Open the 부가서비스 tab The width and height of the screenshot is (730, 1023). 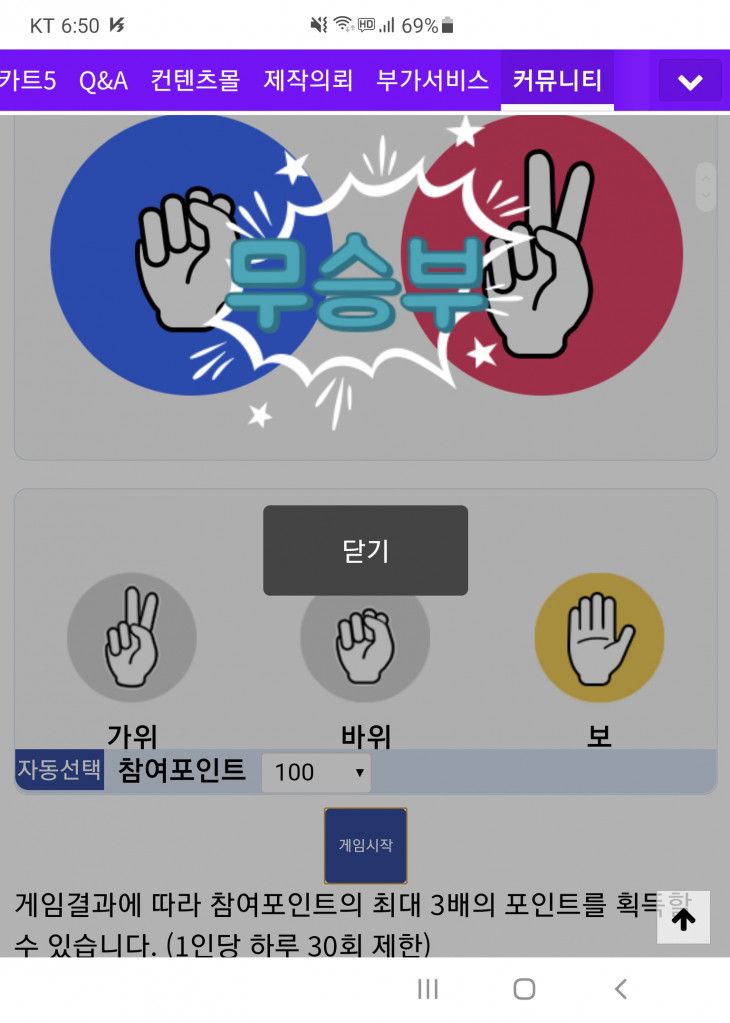point(432,81)
